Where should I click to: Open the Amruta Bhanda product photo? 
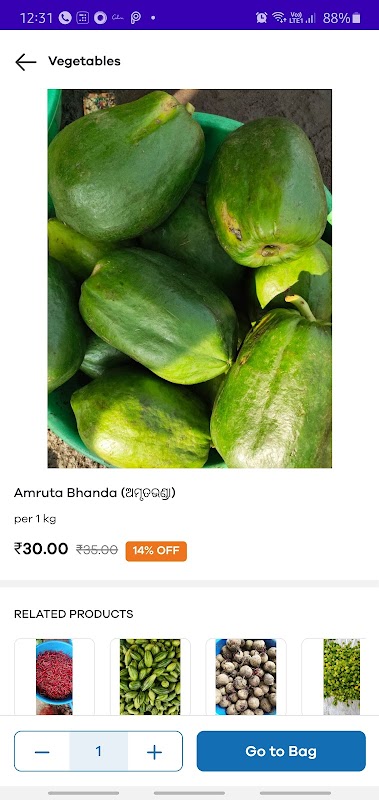tap(190, 279)
